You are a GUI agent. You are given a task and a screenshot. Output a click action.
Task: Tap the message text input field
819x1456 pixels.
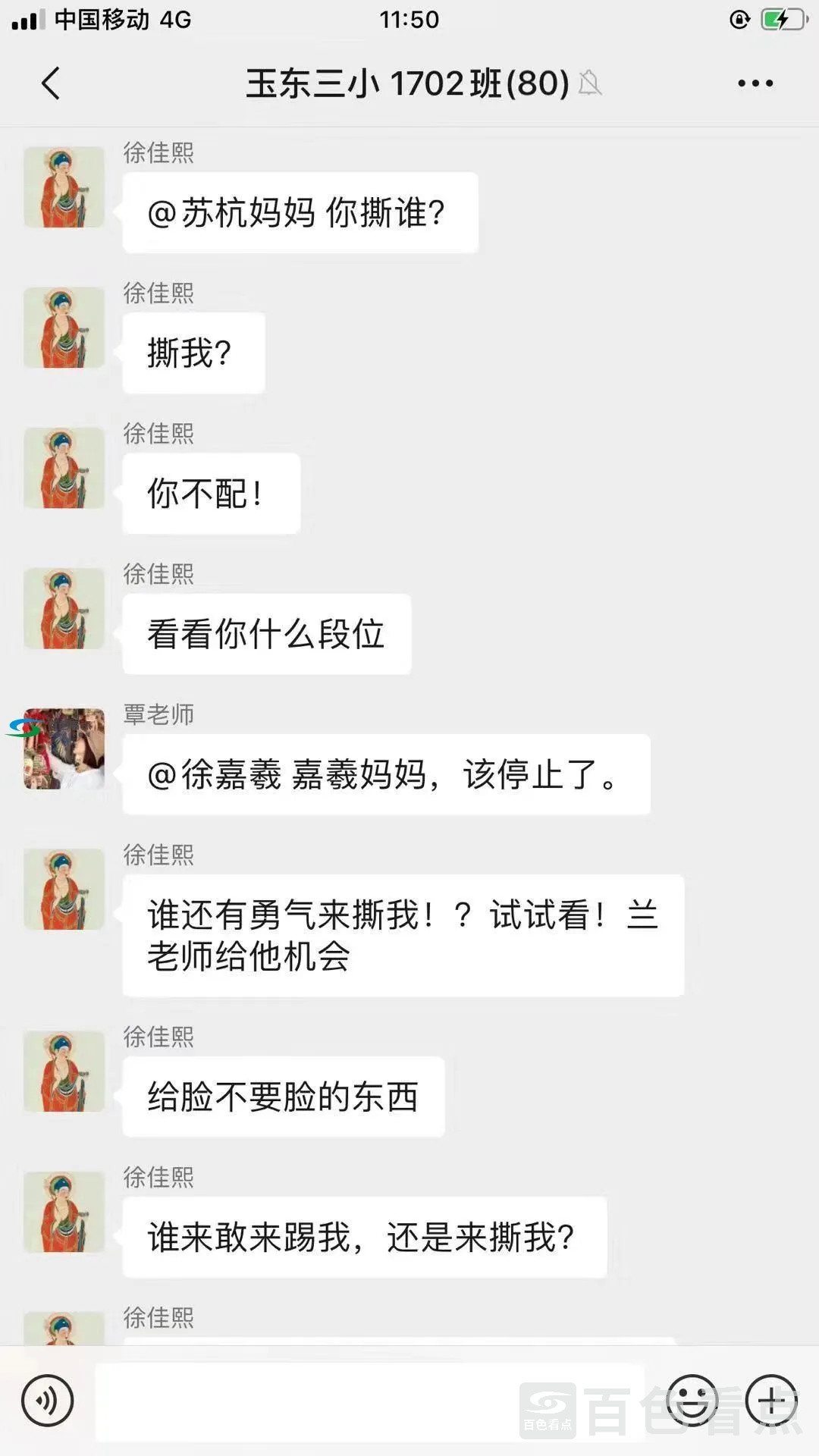pos(369,1401)
